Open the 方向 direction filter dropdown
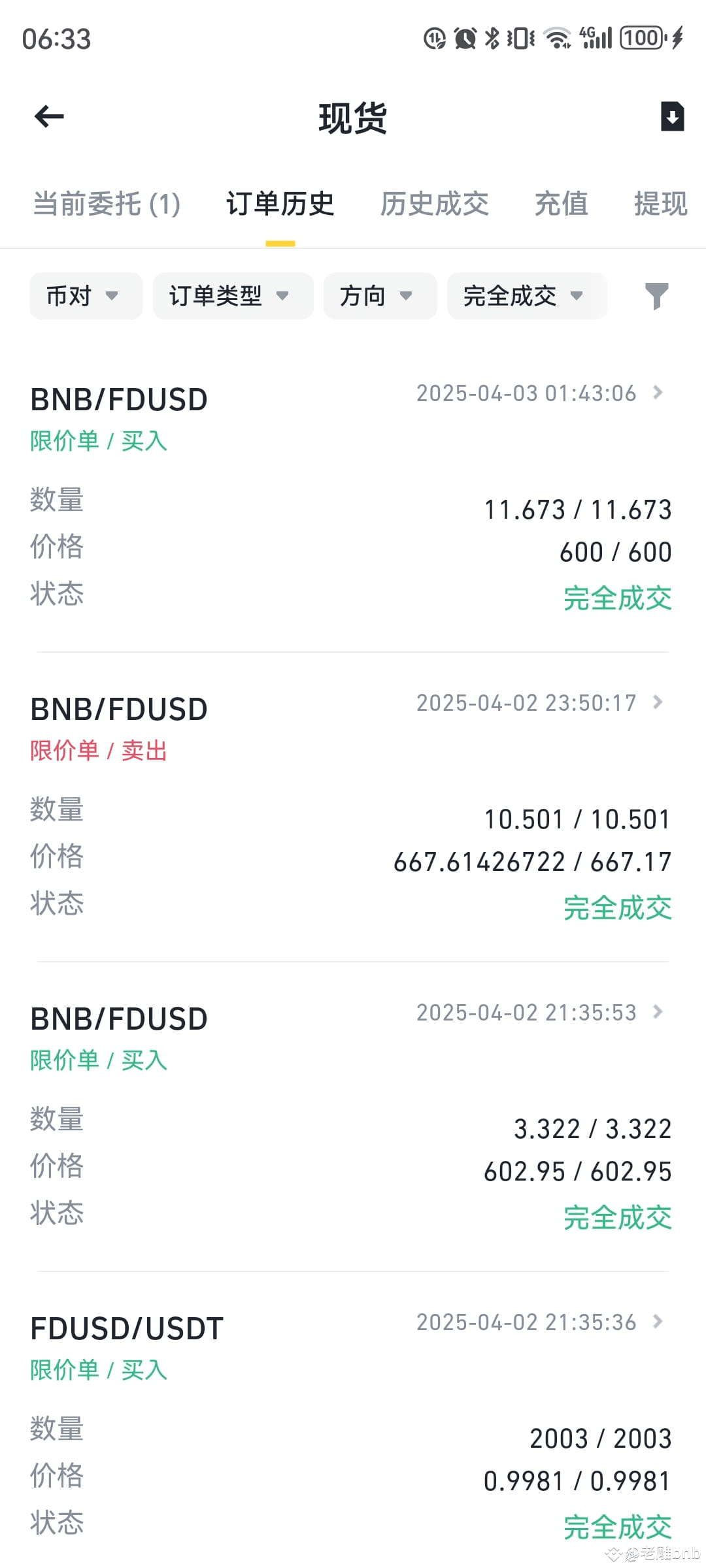The width and height of the screenshot is (706, 1568). pyautogui.click(x=379, y=296)
